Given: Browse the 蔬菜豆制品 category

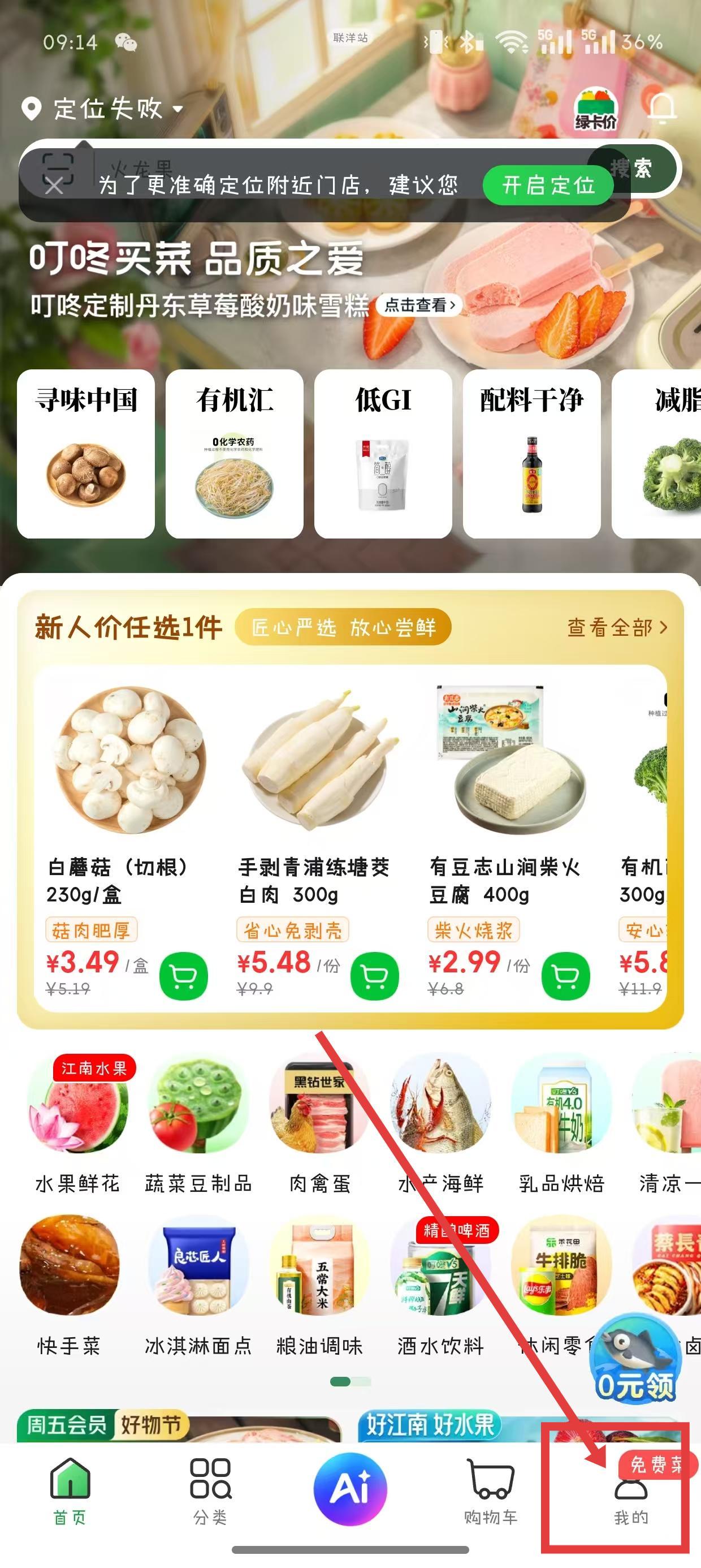Looking at the screenshot, I should tap(198, 1126).
